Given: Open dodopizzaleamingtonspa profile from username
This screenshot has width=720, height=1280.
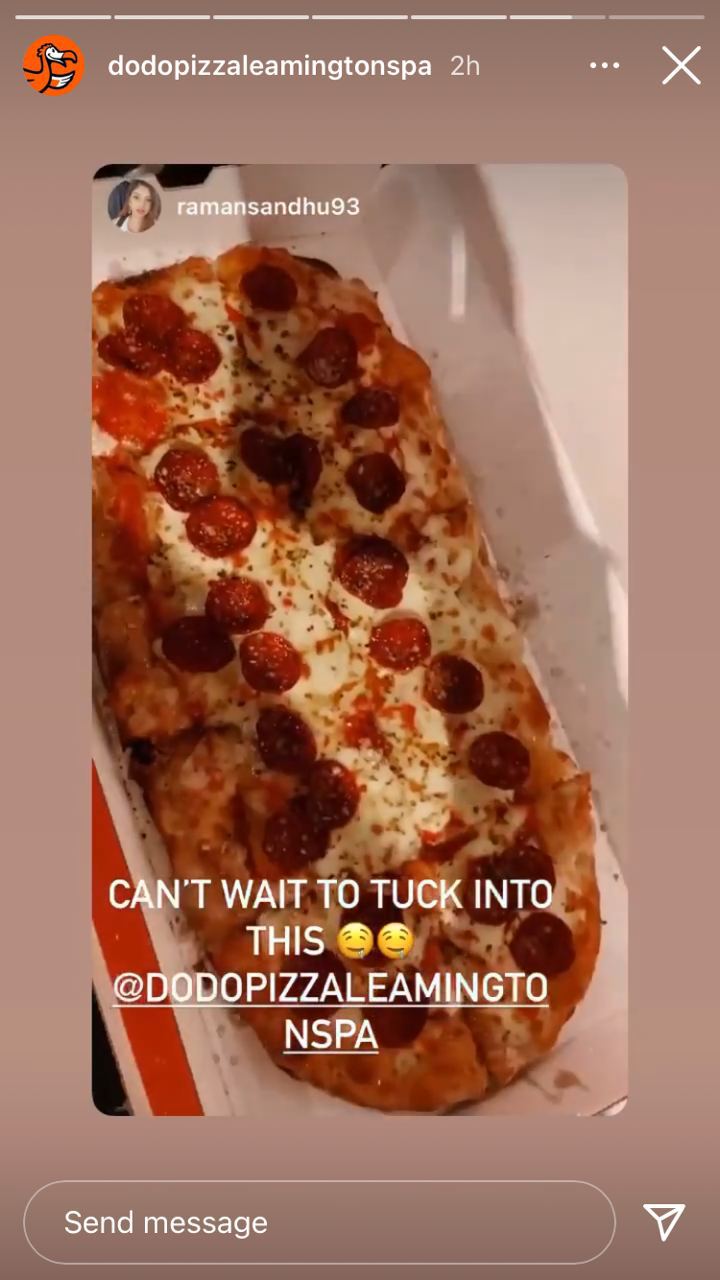Looking at the screenshot, I should click(x=270, y=66).
